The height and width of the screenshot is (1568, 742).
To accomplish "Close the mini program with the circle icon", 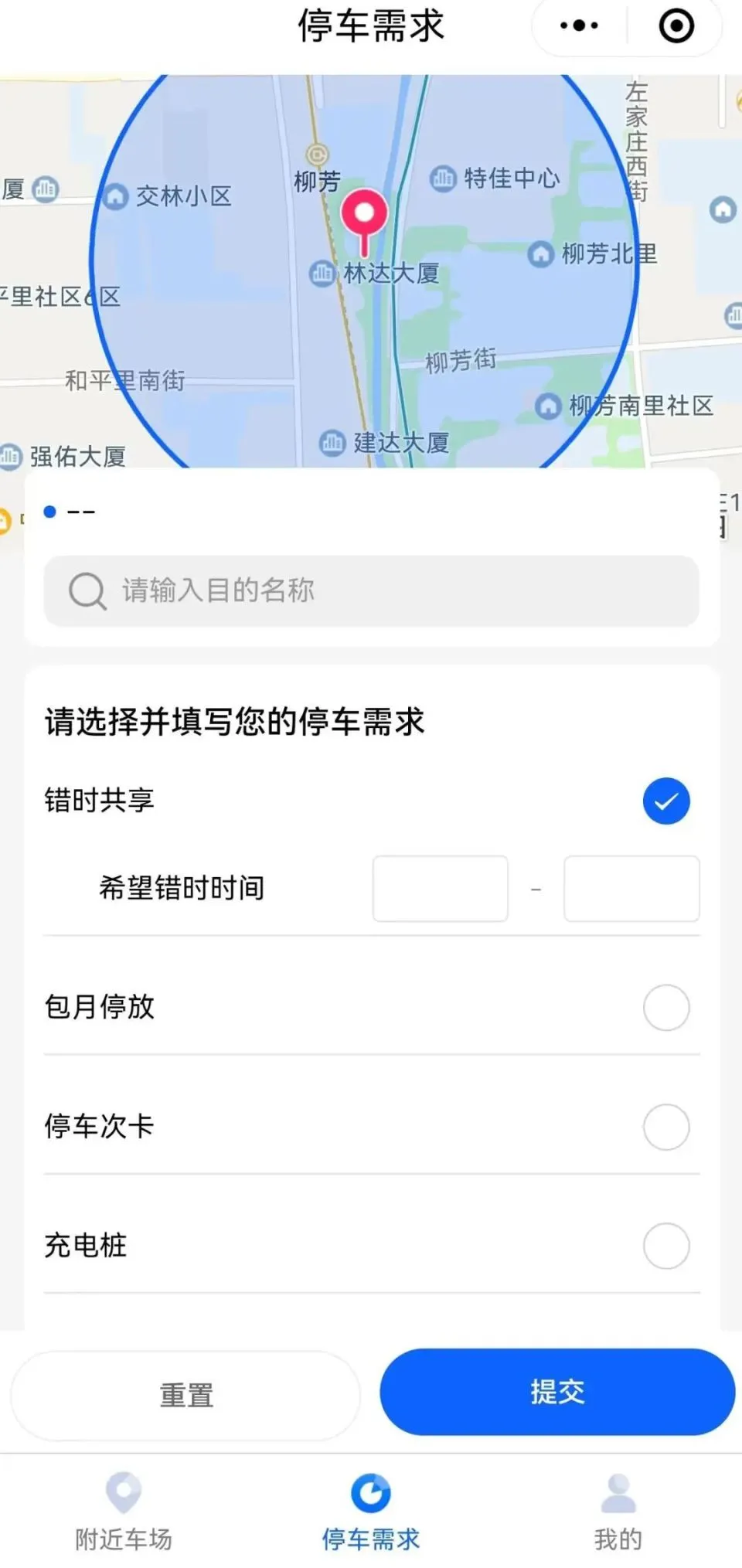I will [676, 26].
